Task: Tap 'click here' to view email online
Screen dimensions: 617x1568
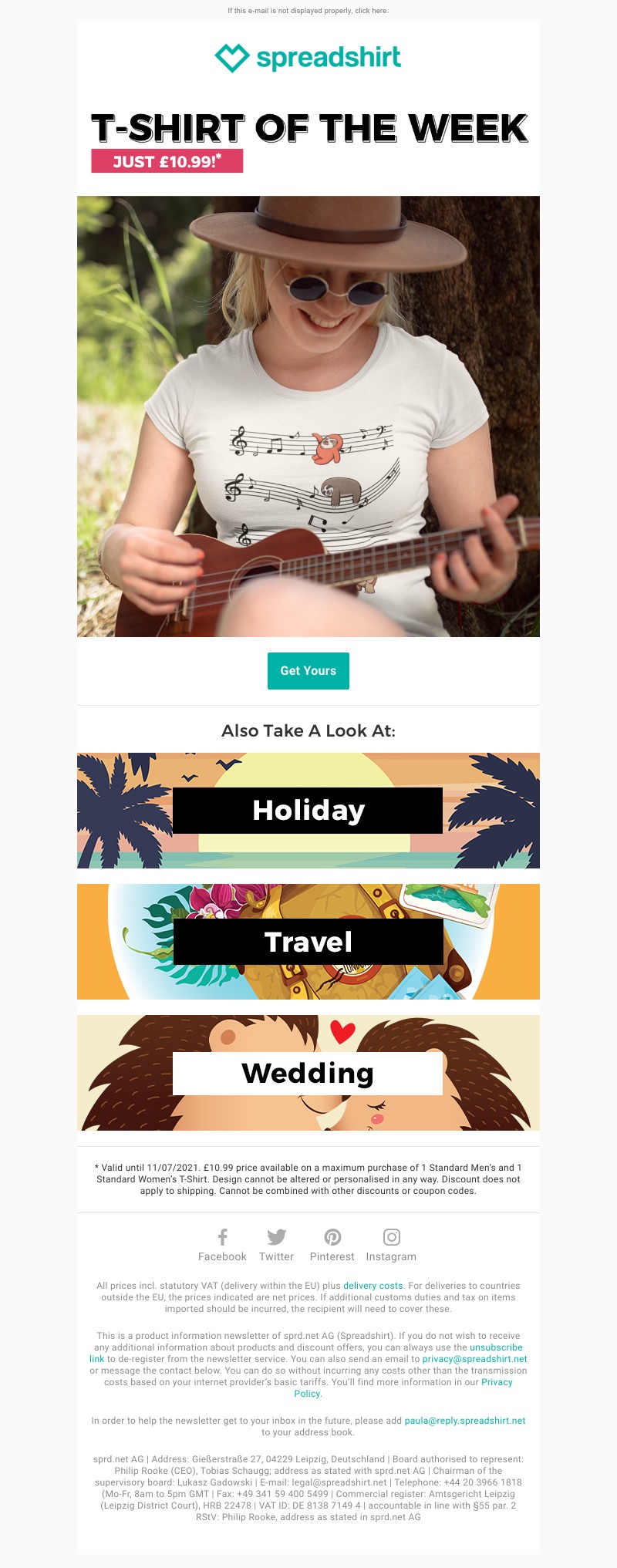Action: click(x=371, y=11)
